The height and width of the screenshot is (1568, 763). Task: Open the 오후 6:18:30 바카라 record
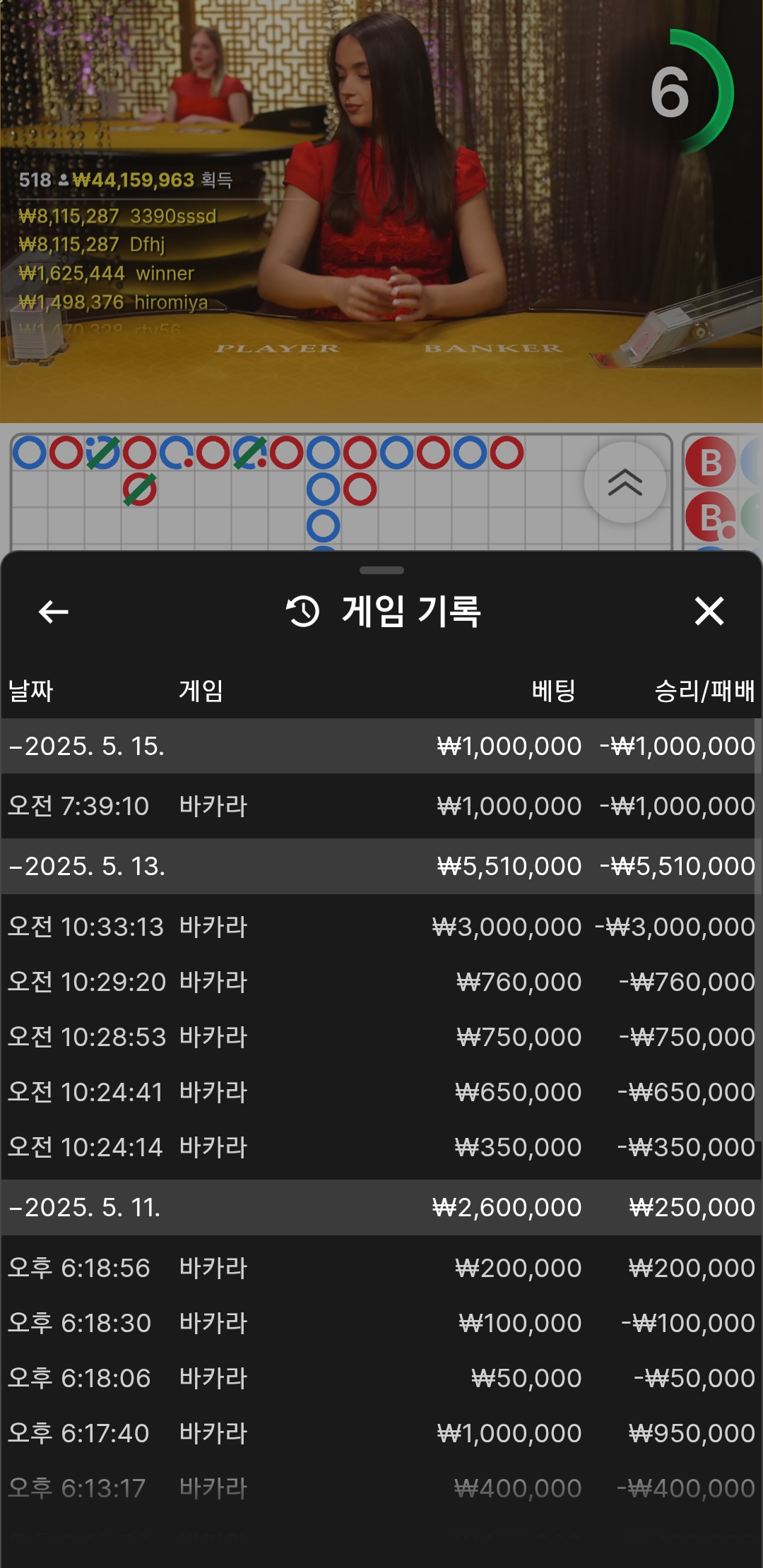pyautogui.click(x=381, y=1323)
